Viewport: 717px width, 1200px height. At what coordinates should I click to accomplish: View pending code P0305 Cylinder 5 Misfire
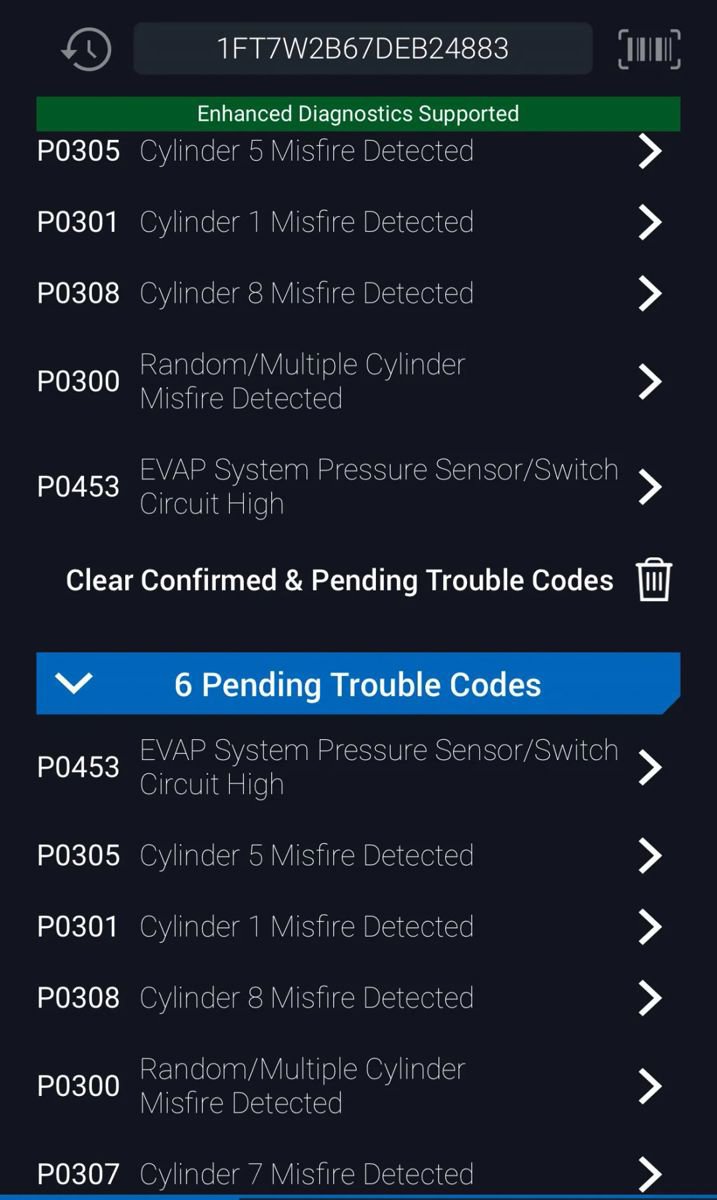[x=358, y=856]
